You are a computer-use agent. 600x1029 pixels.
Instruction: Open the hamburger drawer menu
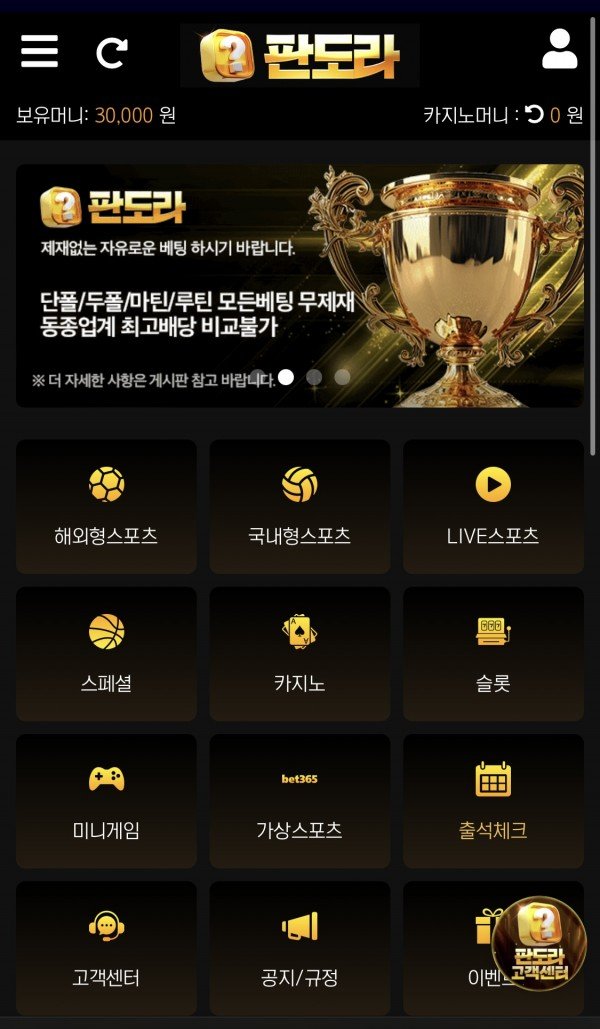tap(39, 50)
